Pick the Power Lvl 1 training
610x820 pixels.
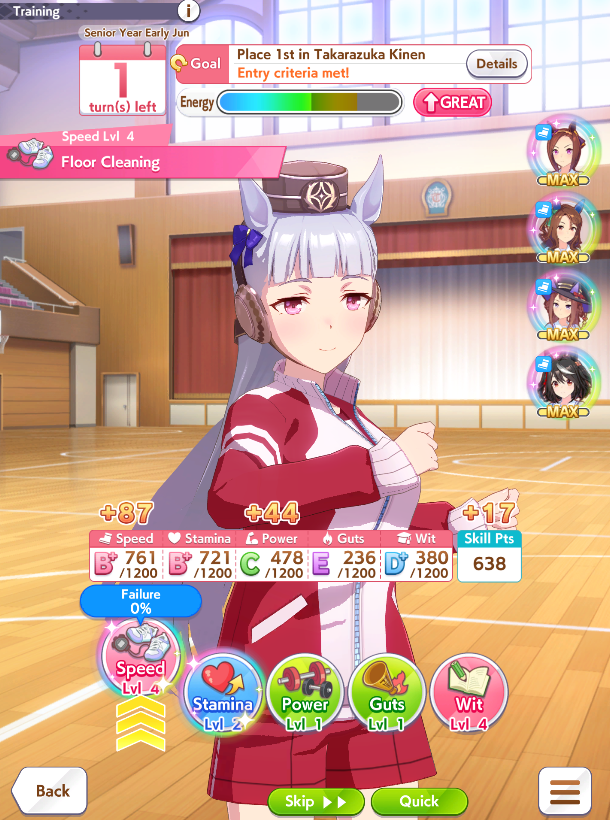(x=305, y=693)
